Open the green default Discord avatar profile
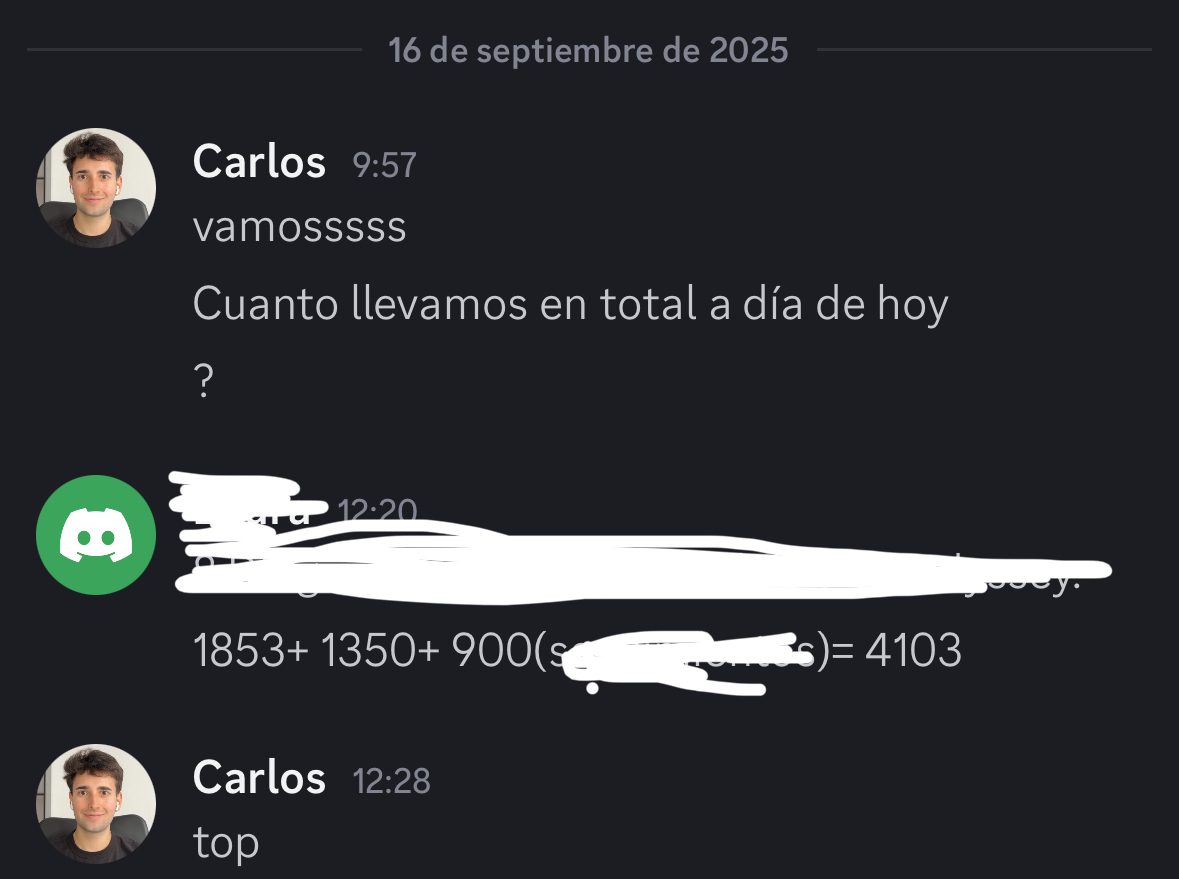Viewport: 1179px width, 879px height. click(96, 535)
